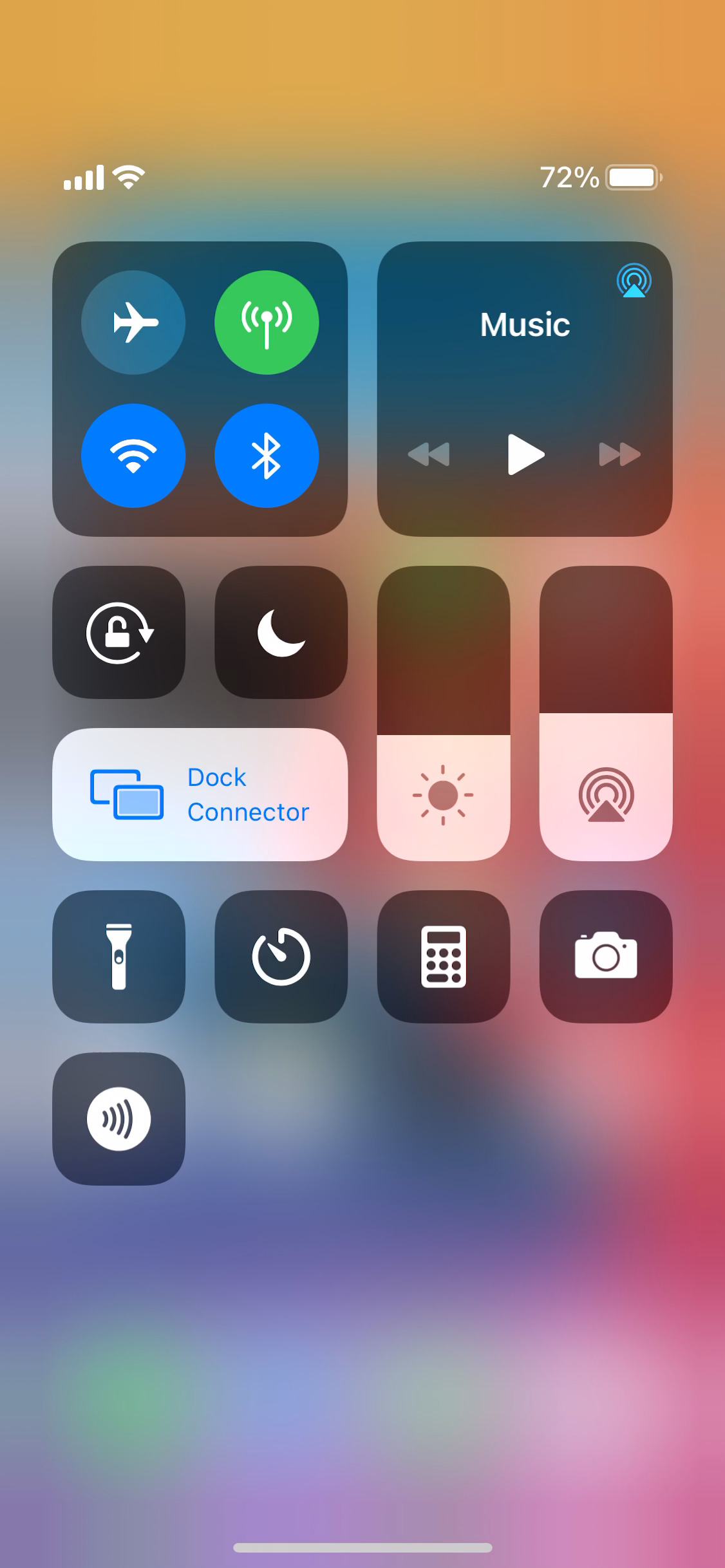
Task: Skip to next track
Action: pyautogui.click(x=619, y=455)
